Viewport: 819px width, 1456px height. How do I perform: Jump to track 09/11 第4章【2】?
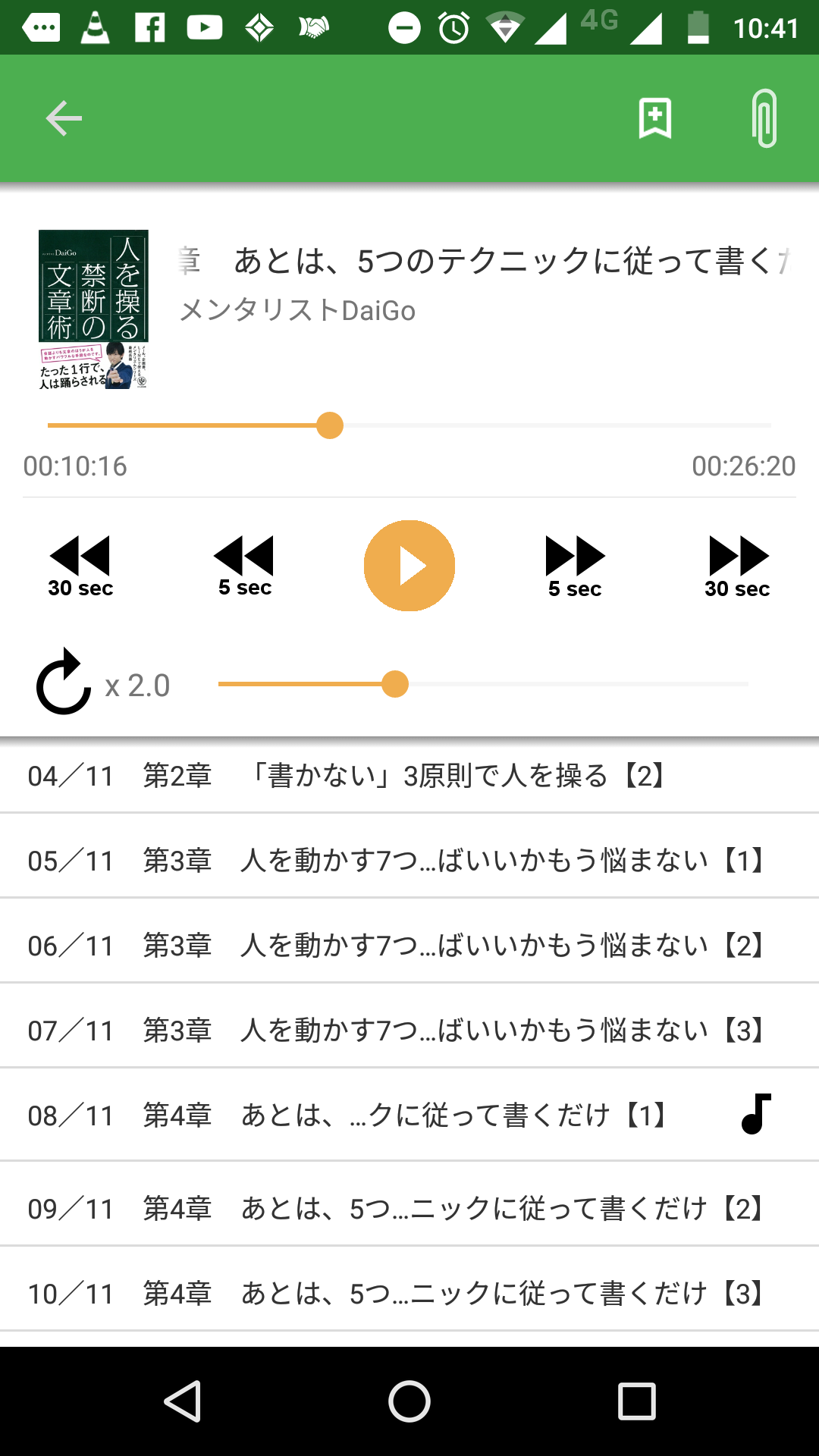[x=409, y=1208]
